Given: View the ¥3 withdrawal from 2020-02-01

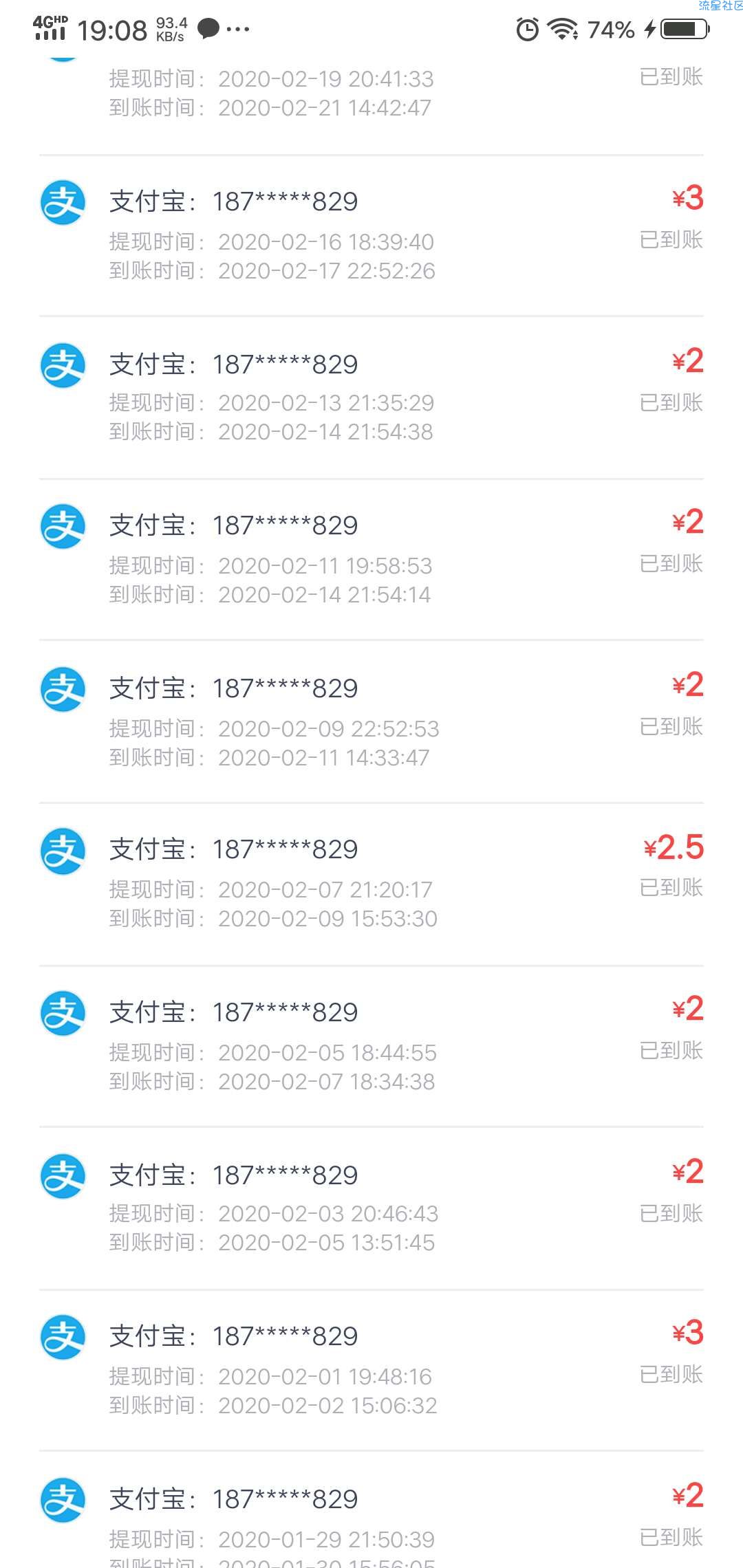Looking at the screenshot, I should pyautogui.click(x=371, y=1370).
